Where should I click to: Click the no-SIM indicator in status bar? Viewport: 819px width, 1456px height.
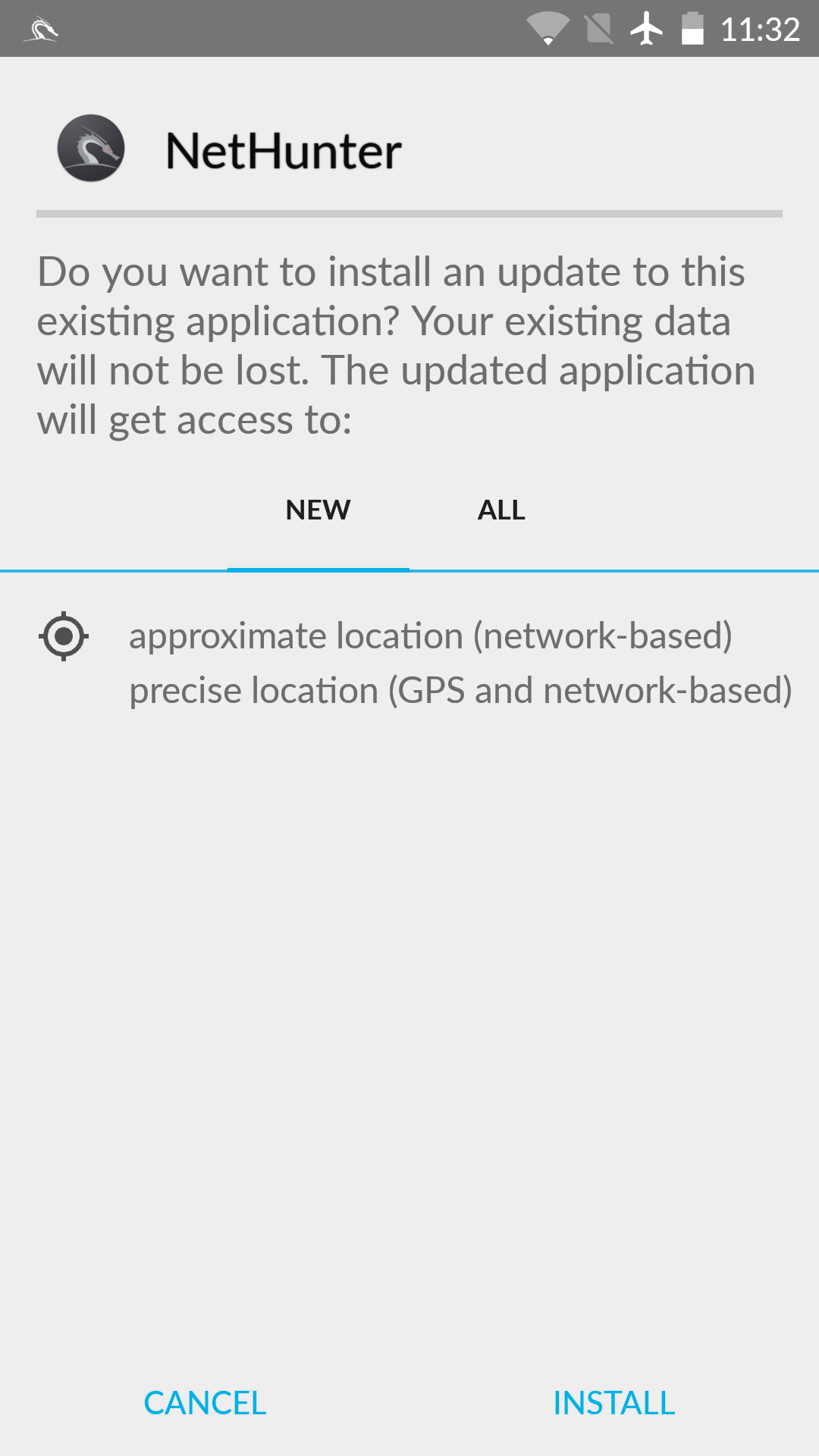click(598, 29)
